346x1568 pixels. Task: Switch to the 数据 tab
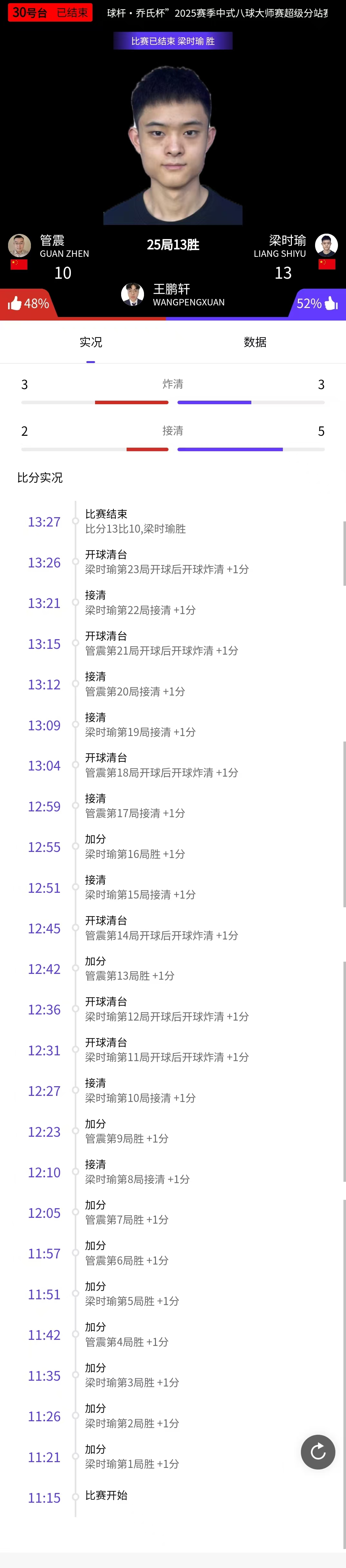(255, 342)
